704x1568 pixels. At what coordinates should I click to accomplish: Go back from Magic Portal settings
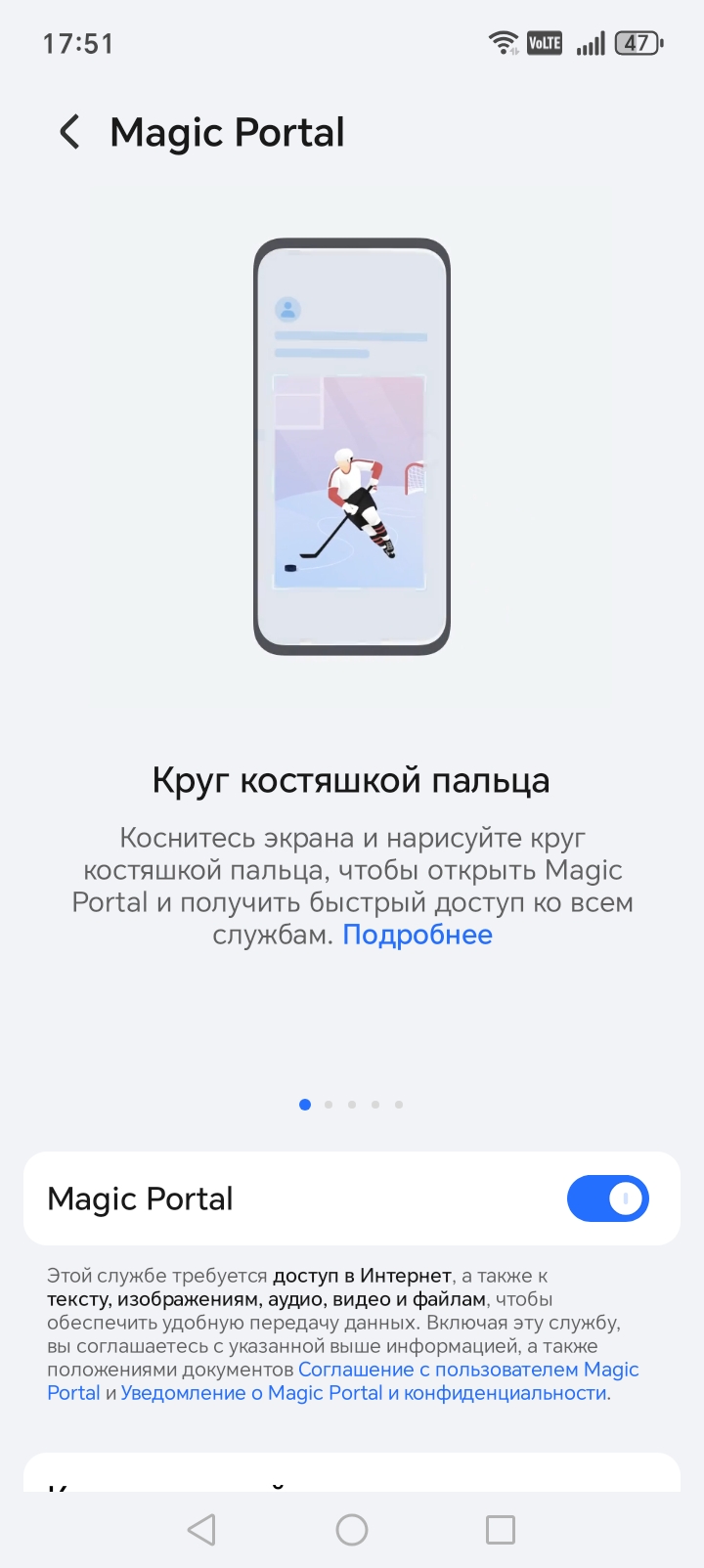tap(69, 132)
